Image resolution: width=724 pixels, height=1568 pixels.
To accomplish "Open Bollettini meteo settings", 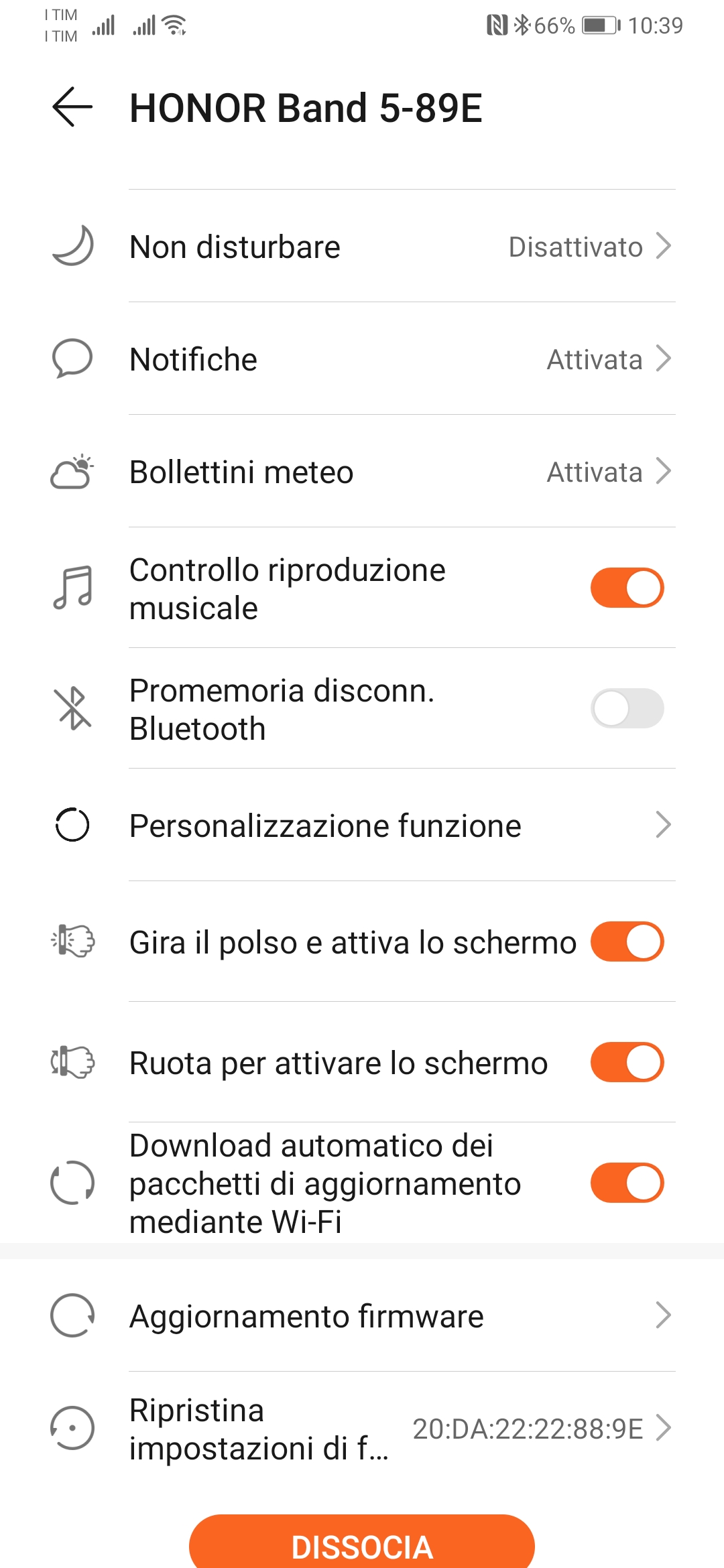I will coord(362,471).
